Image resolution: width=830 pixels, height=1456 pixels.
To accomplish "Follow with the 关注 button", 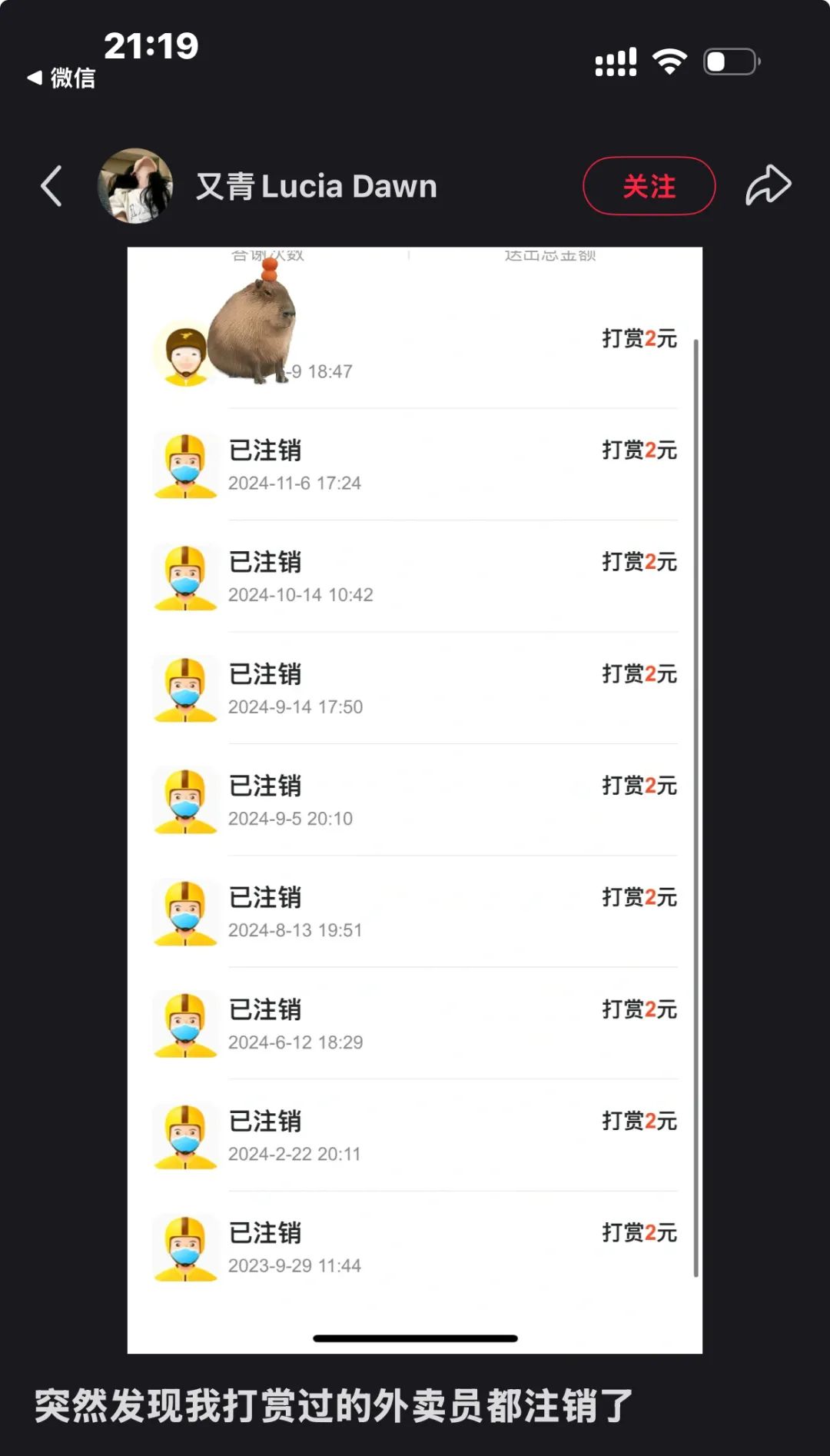I will pos(649,186).
